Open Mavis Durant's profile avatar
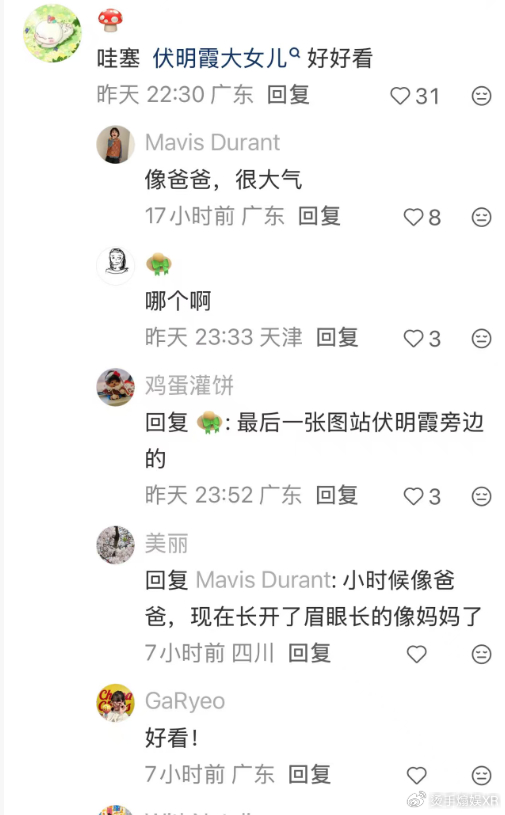The height and width of the screenshot is (815, 505). pos(116,144)
